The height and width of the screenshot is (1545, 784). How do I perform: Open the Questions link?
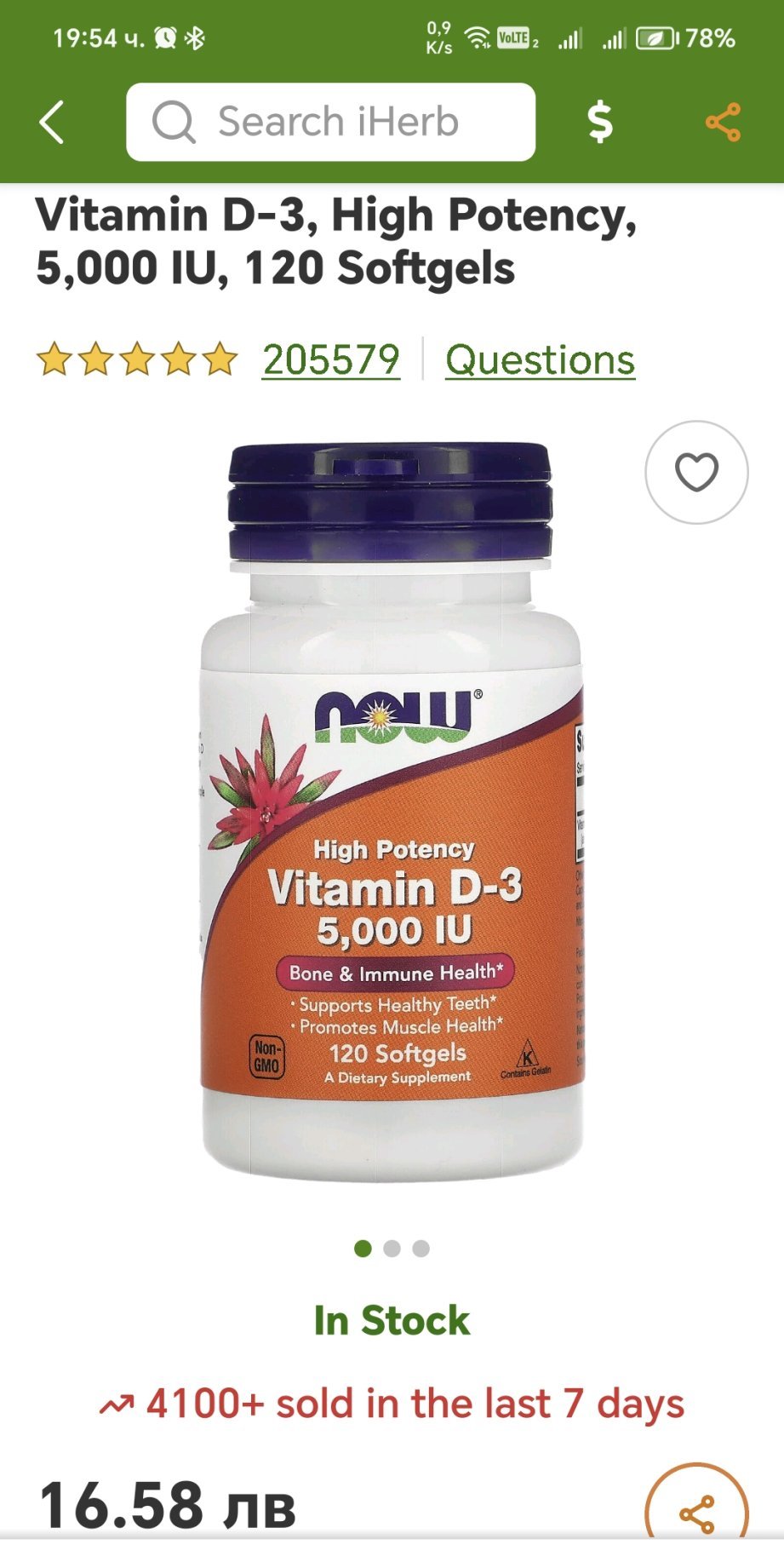click(x=540, y=359)
